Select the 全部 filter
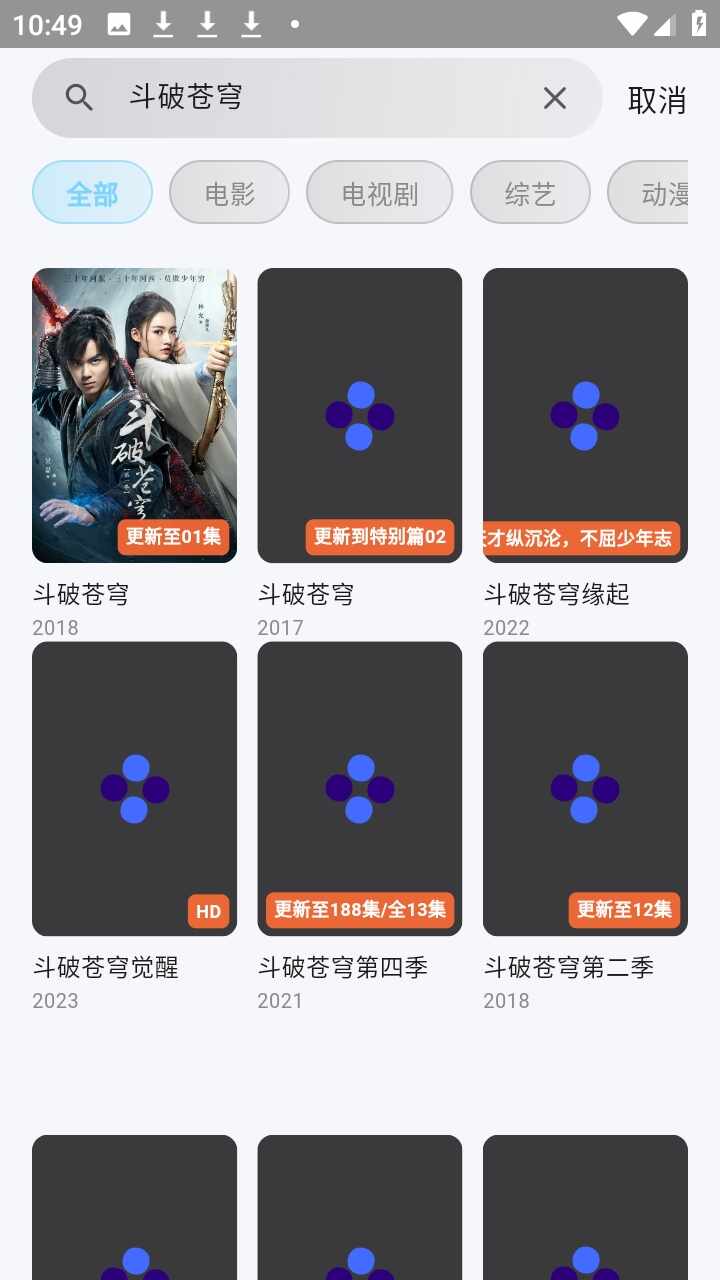720x1280 pixels. coord(92,193)
